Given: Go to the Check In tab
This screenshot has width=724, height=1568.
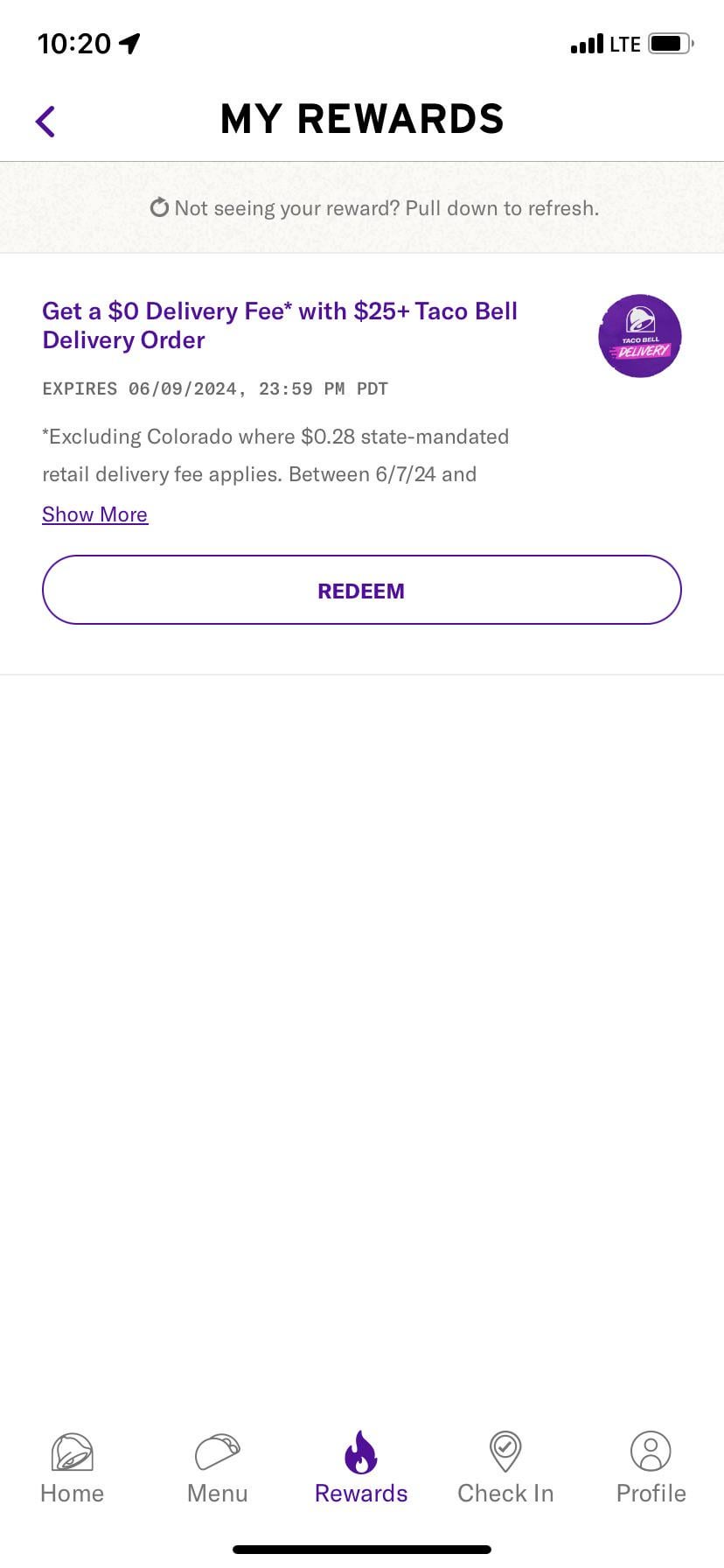Looking at the screenshot, I should point(505,1468).
